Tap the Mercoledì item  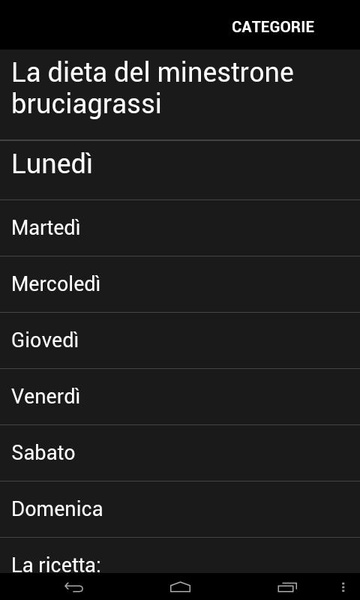[x=180, y=284]
